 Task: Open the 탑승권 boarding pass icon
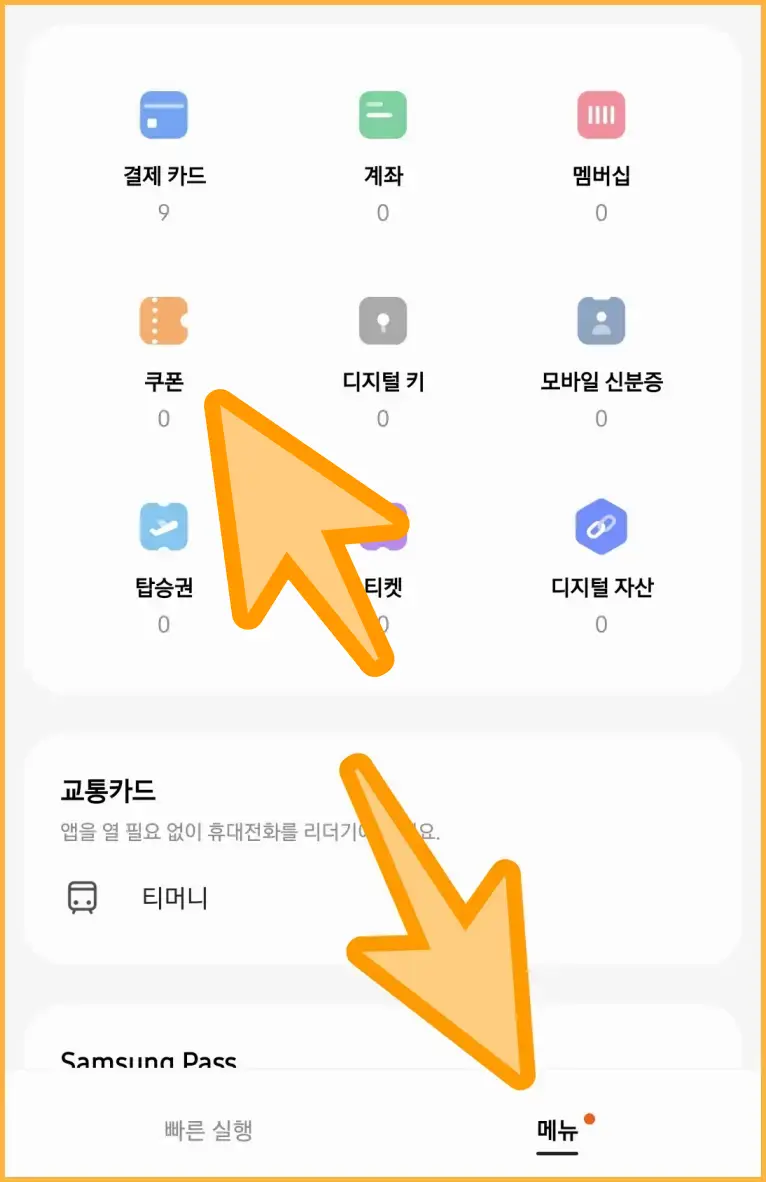pos(163,525)
